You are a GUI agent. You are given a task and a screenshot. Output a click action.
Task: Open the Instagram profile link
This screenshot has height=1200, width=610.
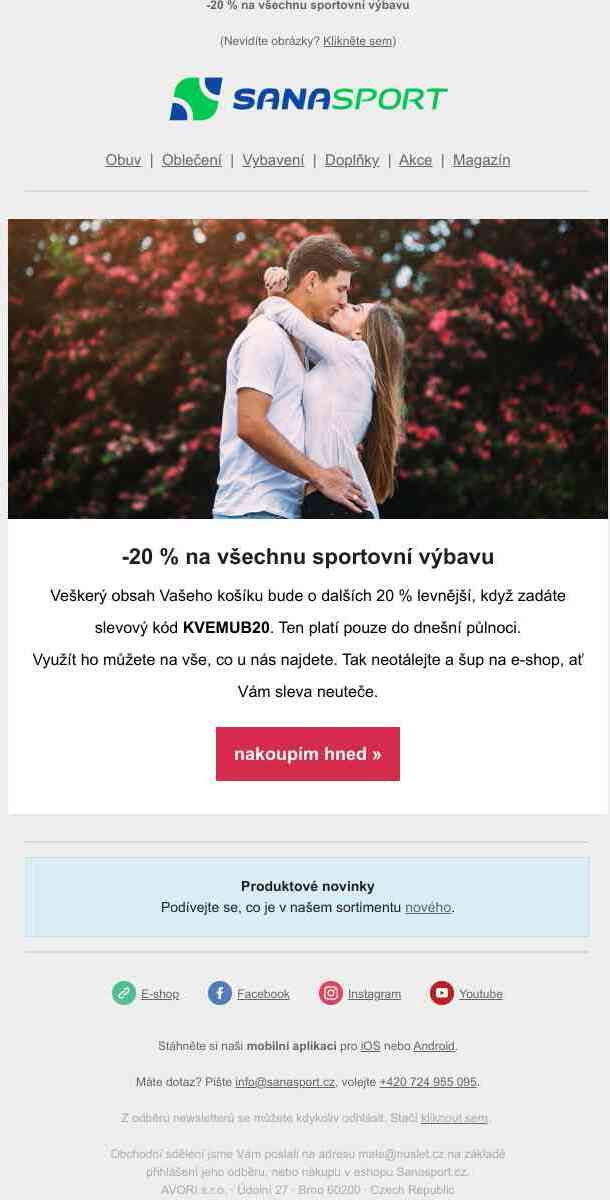(374, 994)
